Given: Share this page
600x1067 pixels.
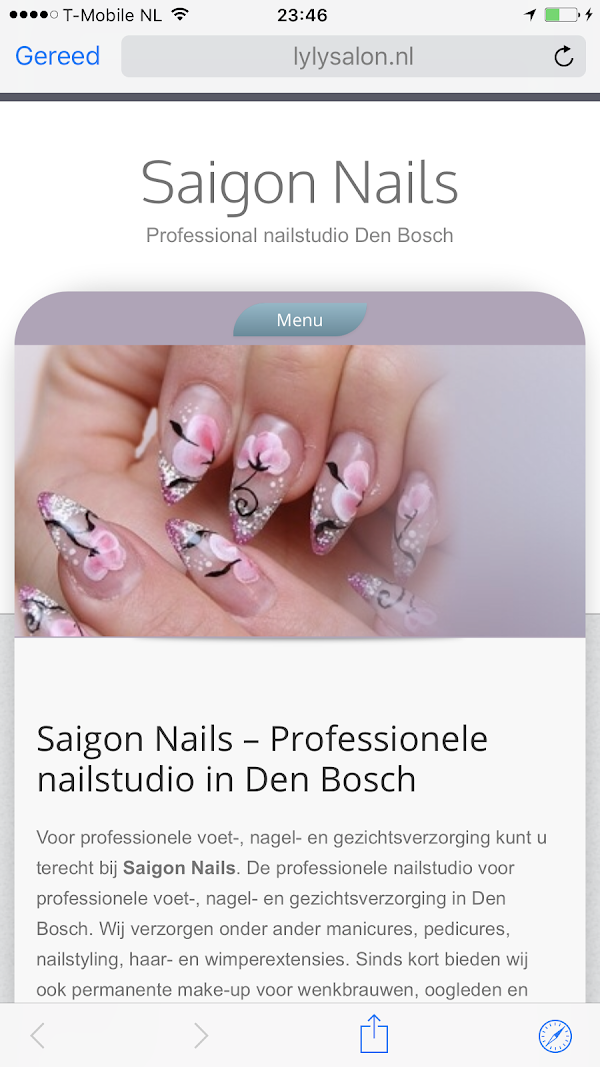Looking at the screenshot, I should click(373, 1034).
